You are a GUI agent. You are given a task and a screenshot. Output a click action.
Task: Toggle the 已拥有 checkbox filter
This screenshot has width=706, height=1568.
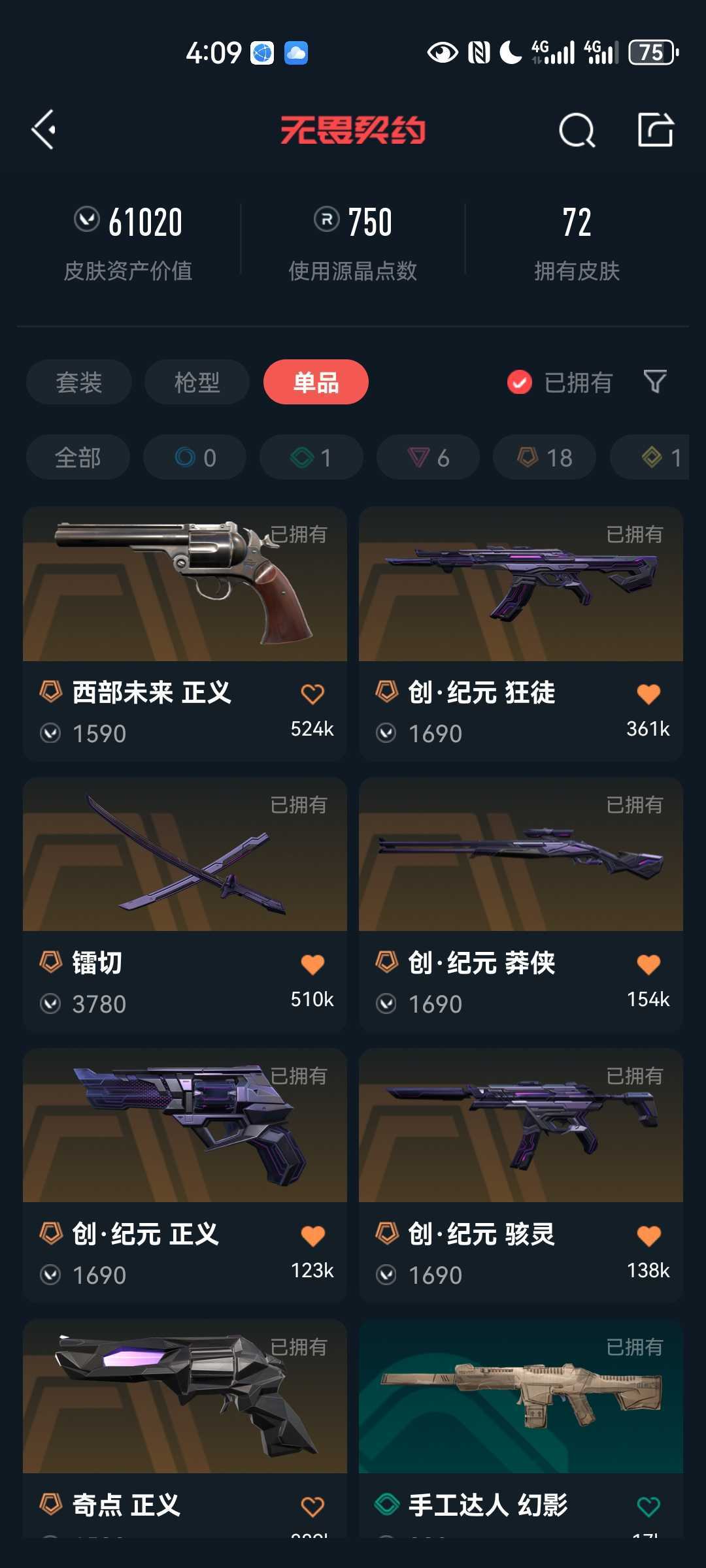(x=560, y=382)
